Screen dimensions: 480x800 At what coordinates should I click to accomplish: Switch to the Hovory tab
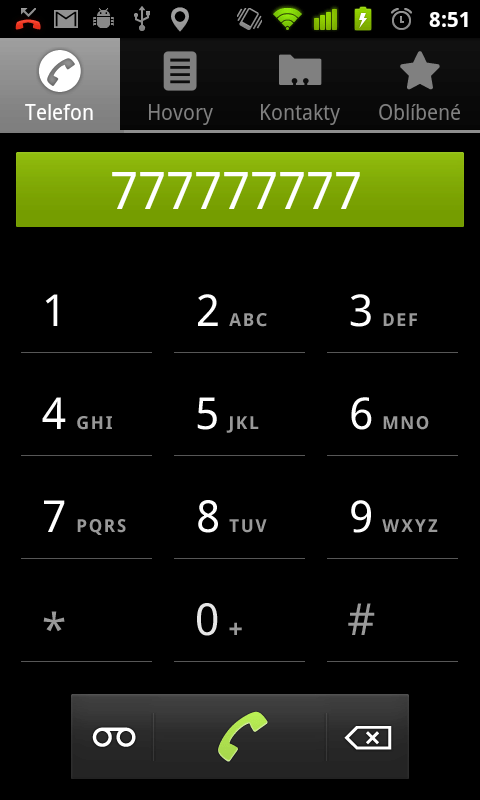[180, 85]
